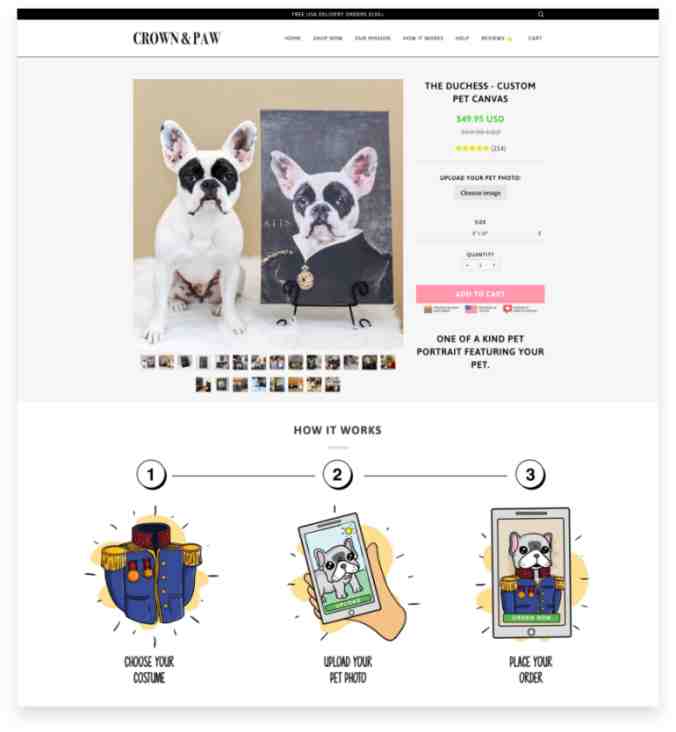The image size is (676, 732).
Task: Open the Cart
Action: pyautogui.click(x=535, y=38)
